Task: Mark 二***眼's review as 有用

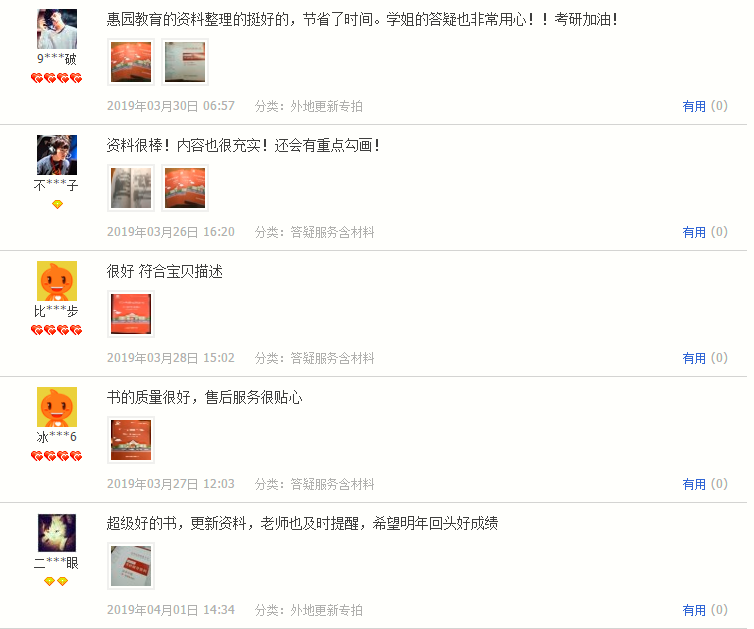Action: point(694,610)
